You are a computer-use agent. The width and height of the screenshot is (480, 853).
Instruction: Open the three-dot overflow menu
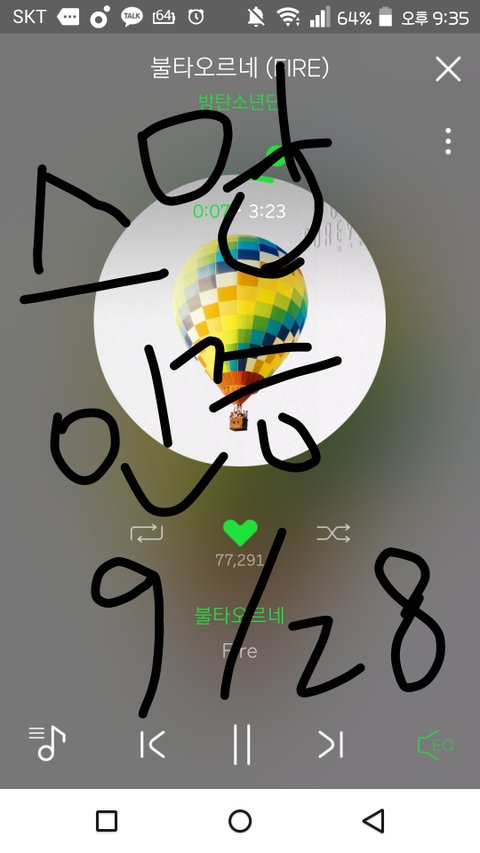[x=448, y=141]
